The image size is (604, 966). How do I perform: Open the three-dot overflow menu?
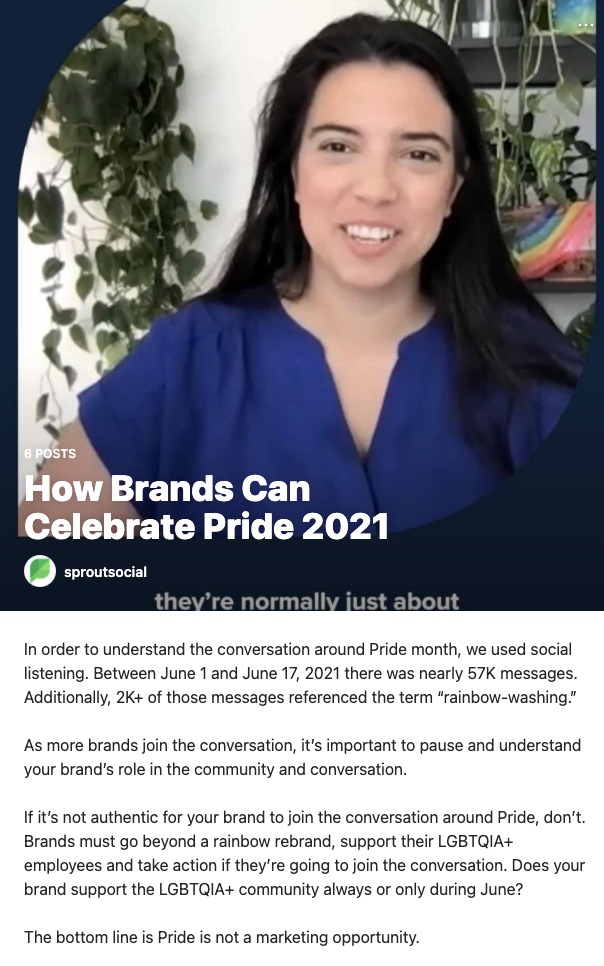pyautogui.click(x=585, y=24)
